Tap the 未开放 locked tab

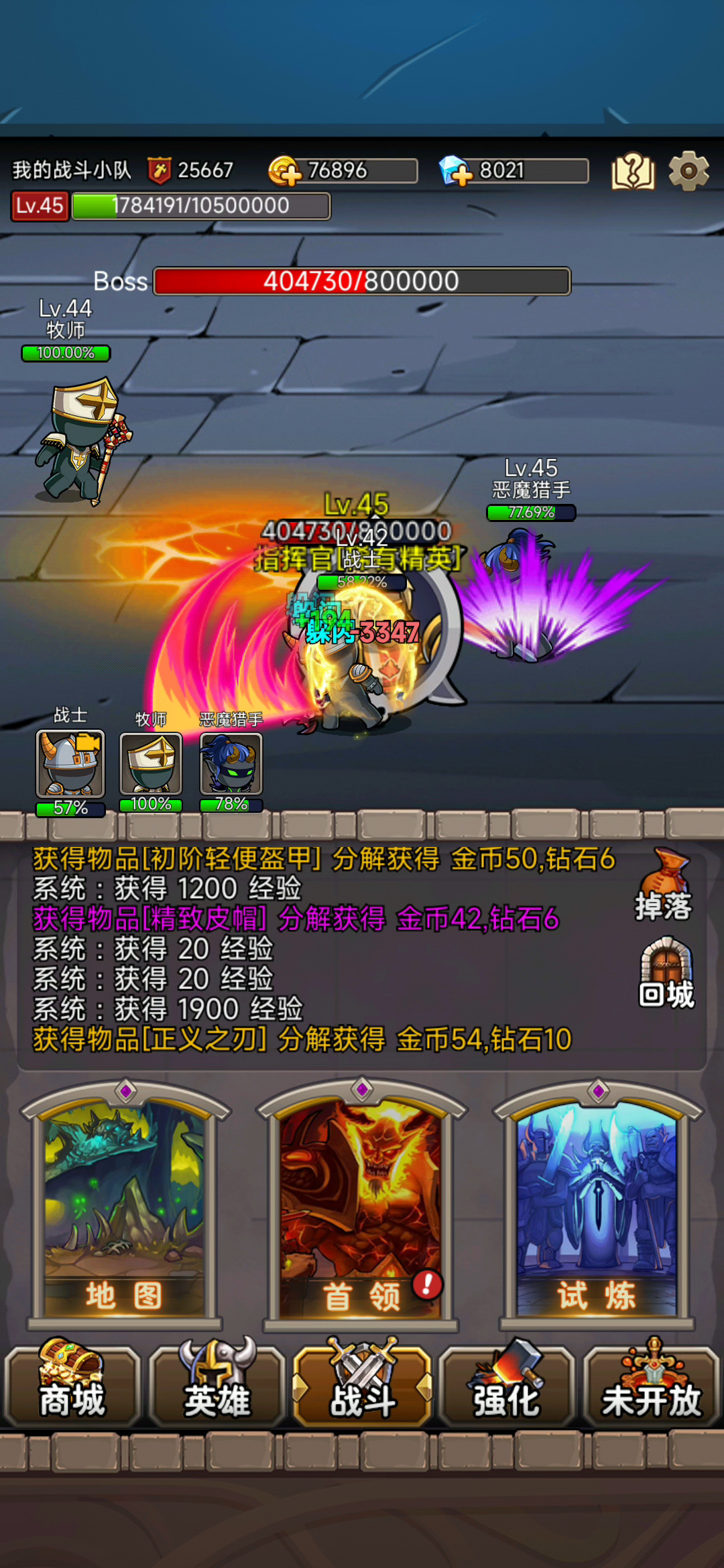click(x=652, y=1384)
